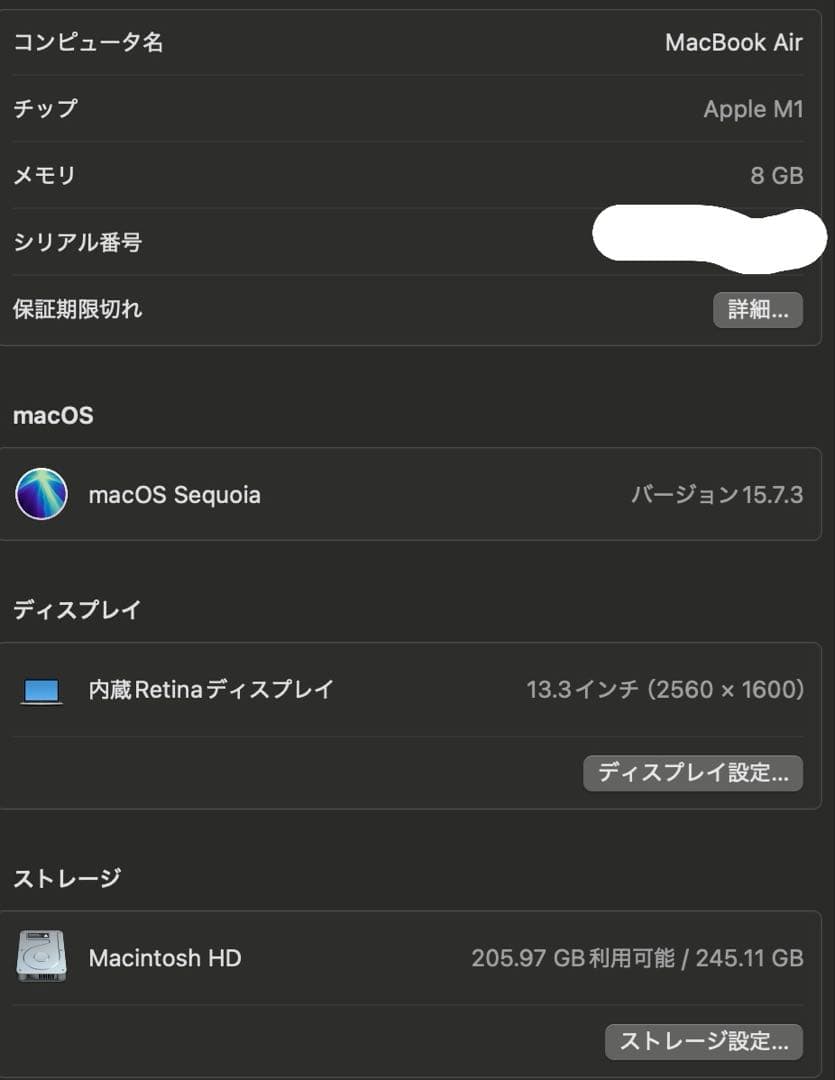Click the Macintosh HD volume name
The image size is (835, 1080).
click(x=166, y=958)
